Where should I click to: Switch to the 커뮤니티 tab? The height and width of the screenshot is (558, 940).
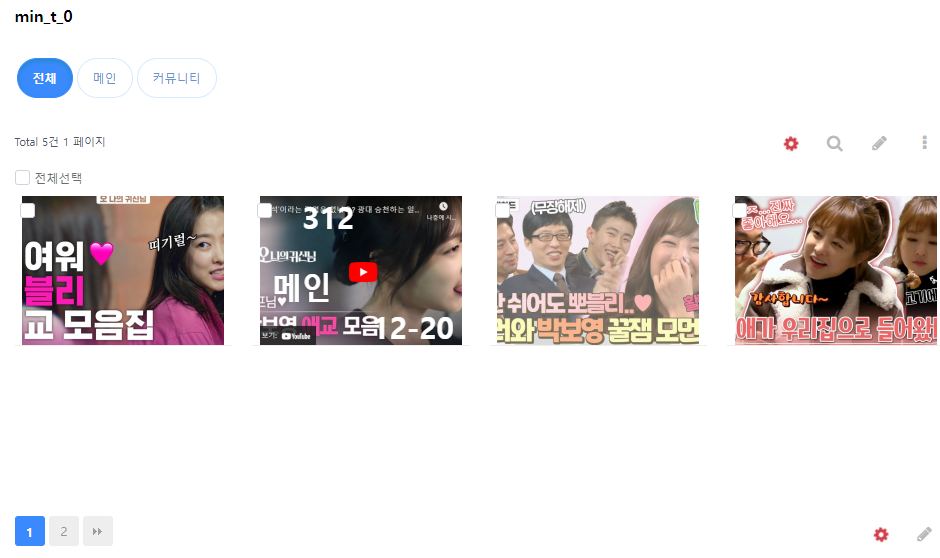[176, 78]
